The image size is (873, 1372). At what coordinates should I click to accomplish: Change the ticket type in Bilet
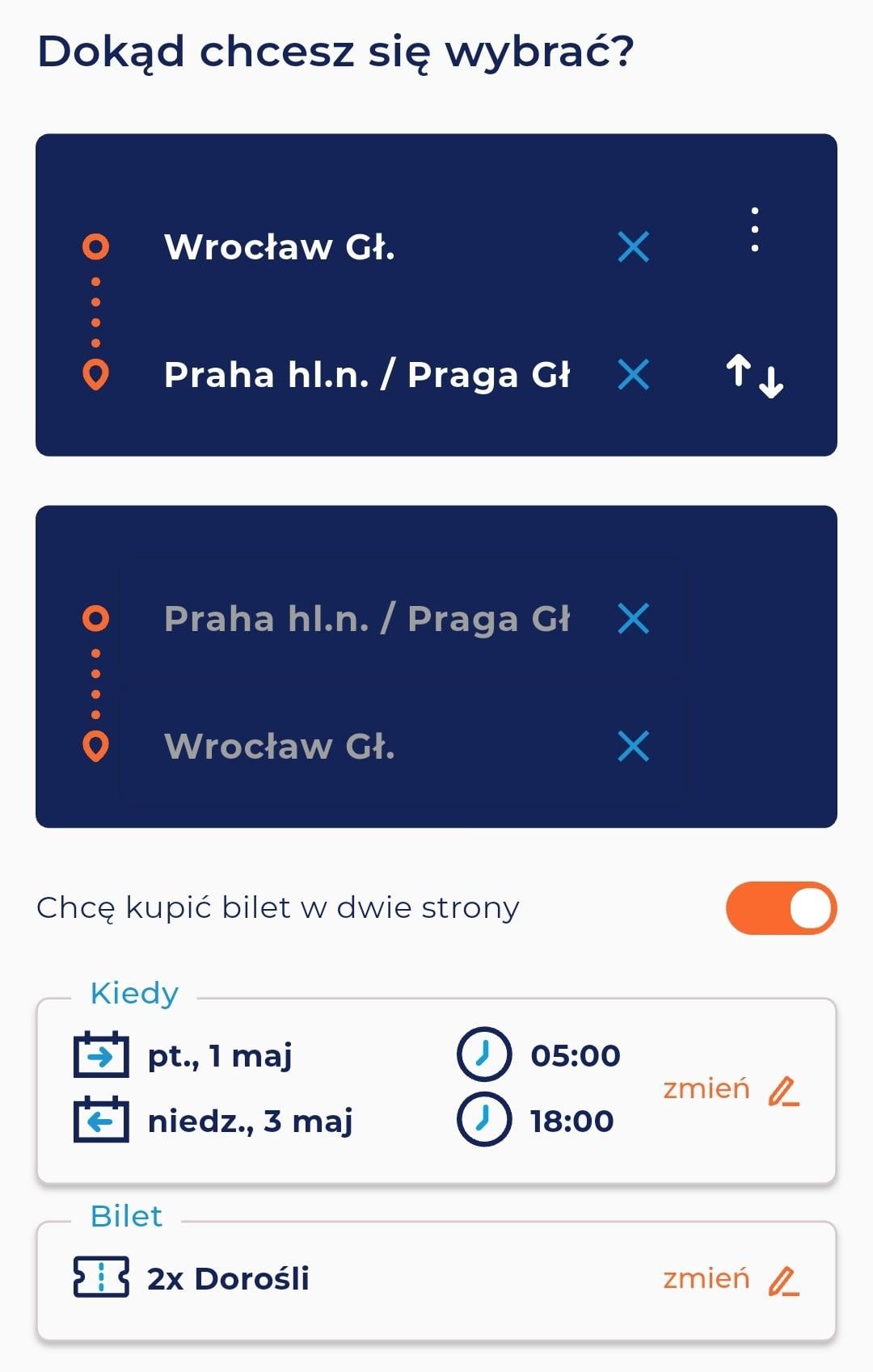[x=730, y=1280]
